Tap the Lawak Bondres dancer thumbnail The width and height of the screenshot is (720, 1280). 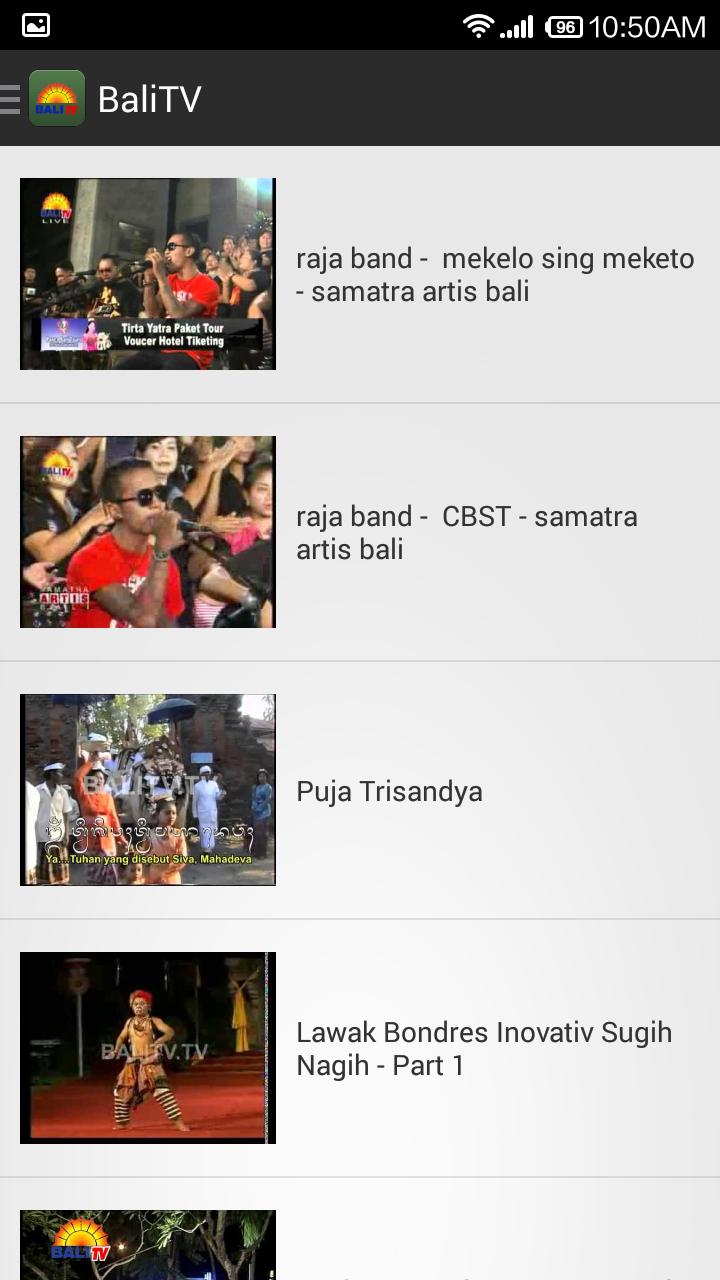coord(147,1047)
